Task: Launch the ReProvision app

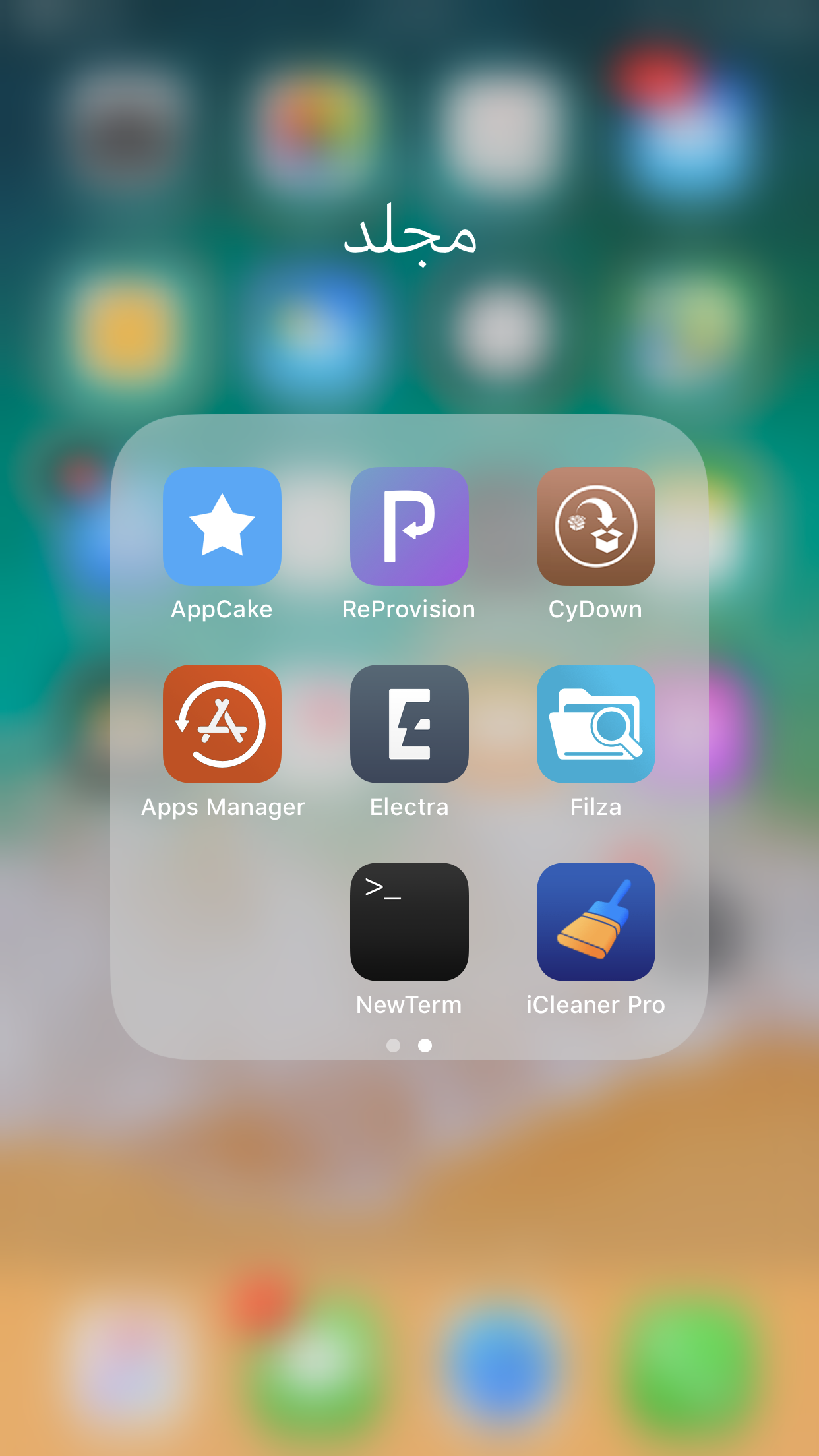Action: (x=409, y=526)
